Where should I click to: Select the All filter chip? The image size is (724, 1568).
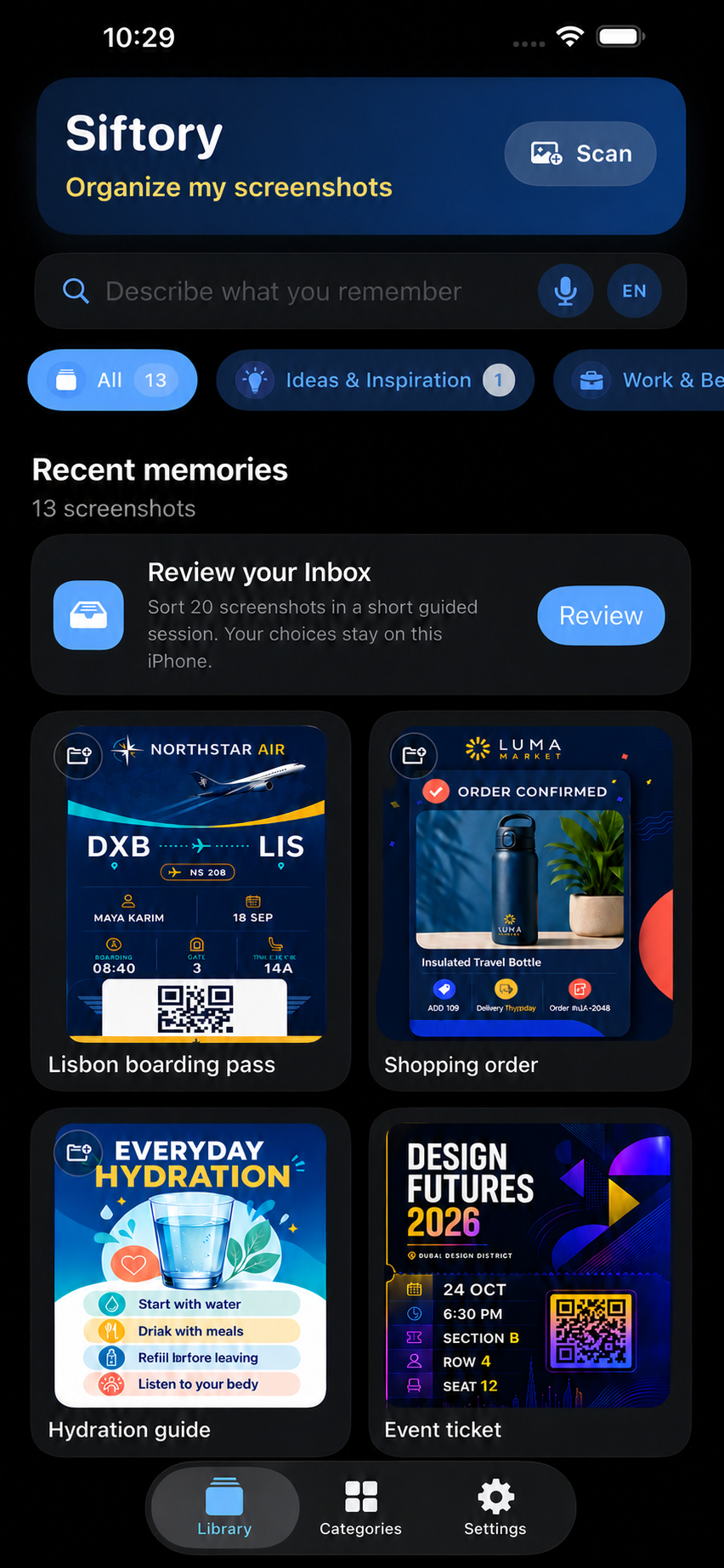pyautogui.click(x=112, y=380)
